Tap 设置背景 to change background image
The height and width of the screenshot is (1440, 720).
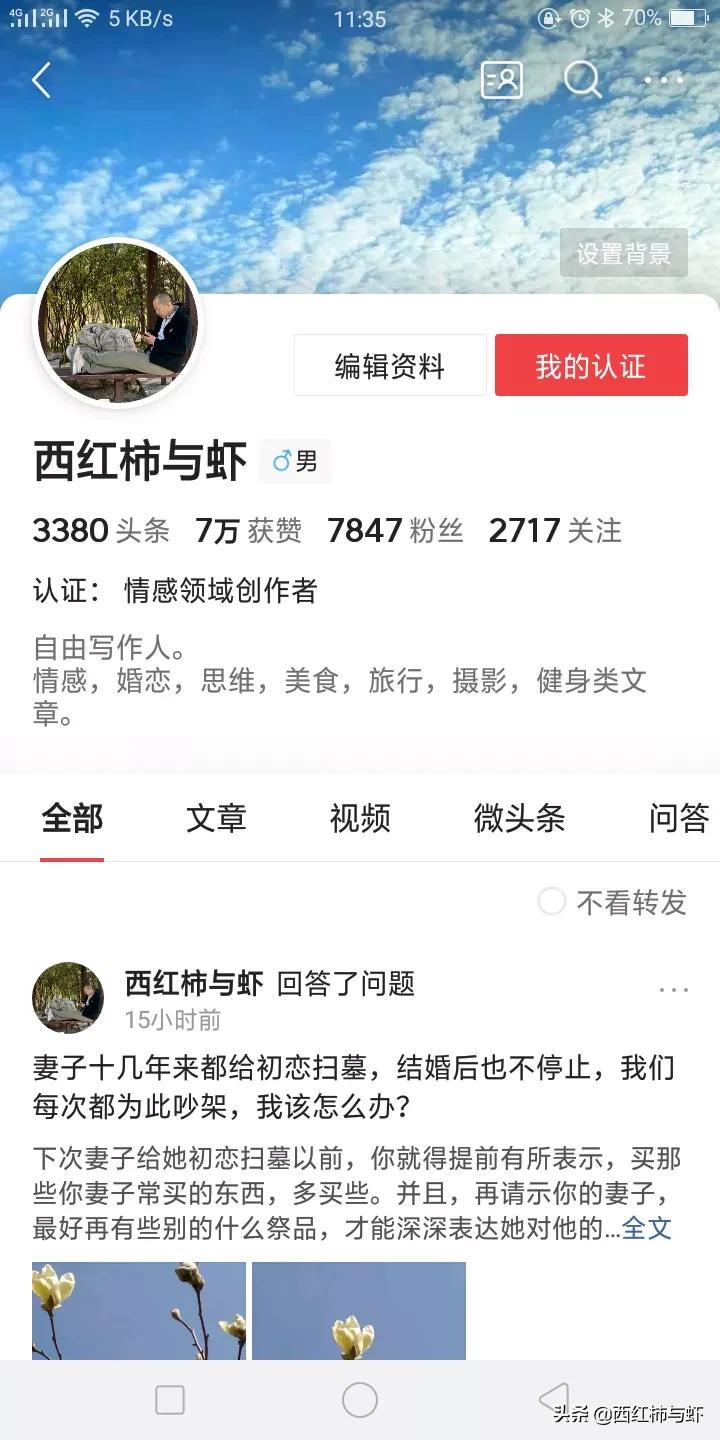[623, 252]
